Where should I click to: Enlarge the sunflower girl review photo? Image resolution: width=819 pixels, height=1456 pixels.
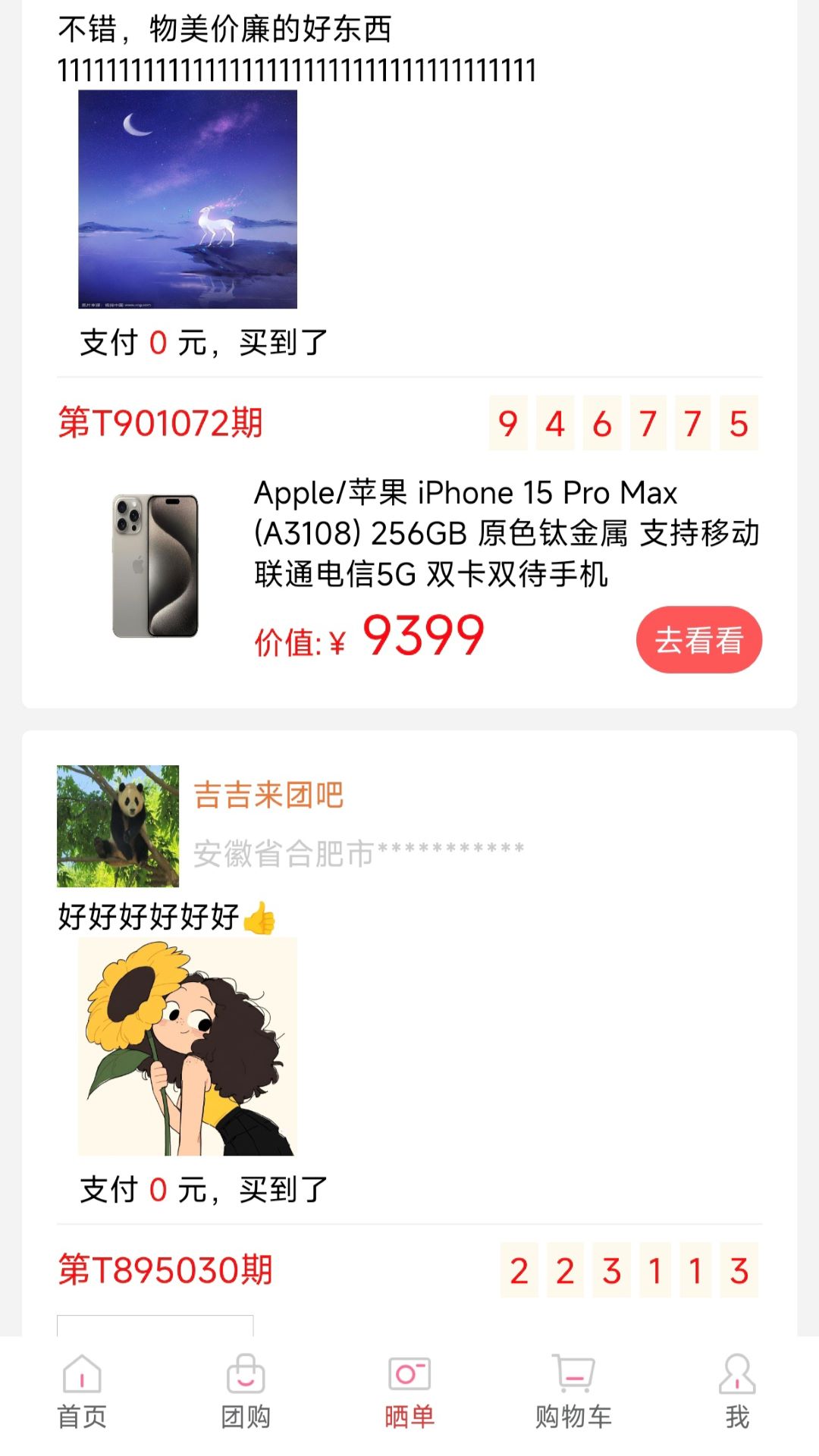coord(187,1046)
